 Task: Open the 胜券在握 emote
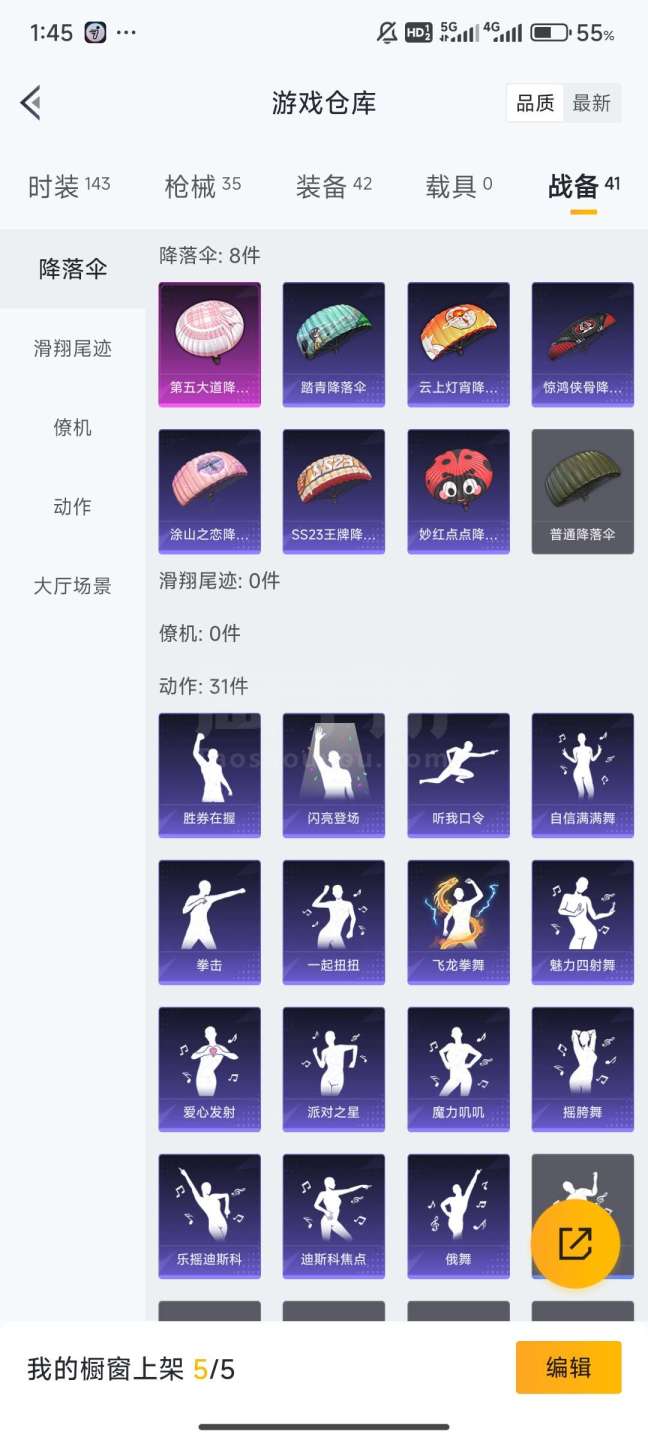(209, 773)
